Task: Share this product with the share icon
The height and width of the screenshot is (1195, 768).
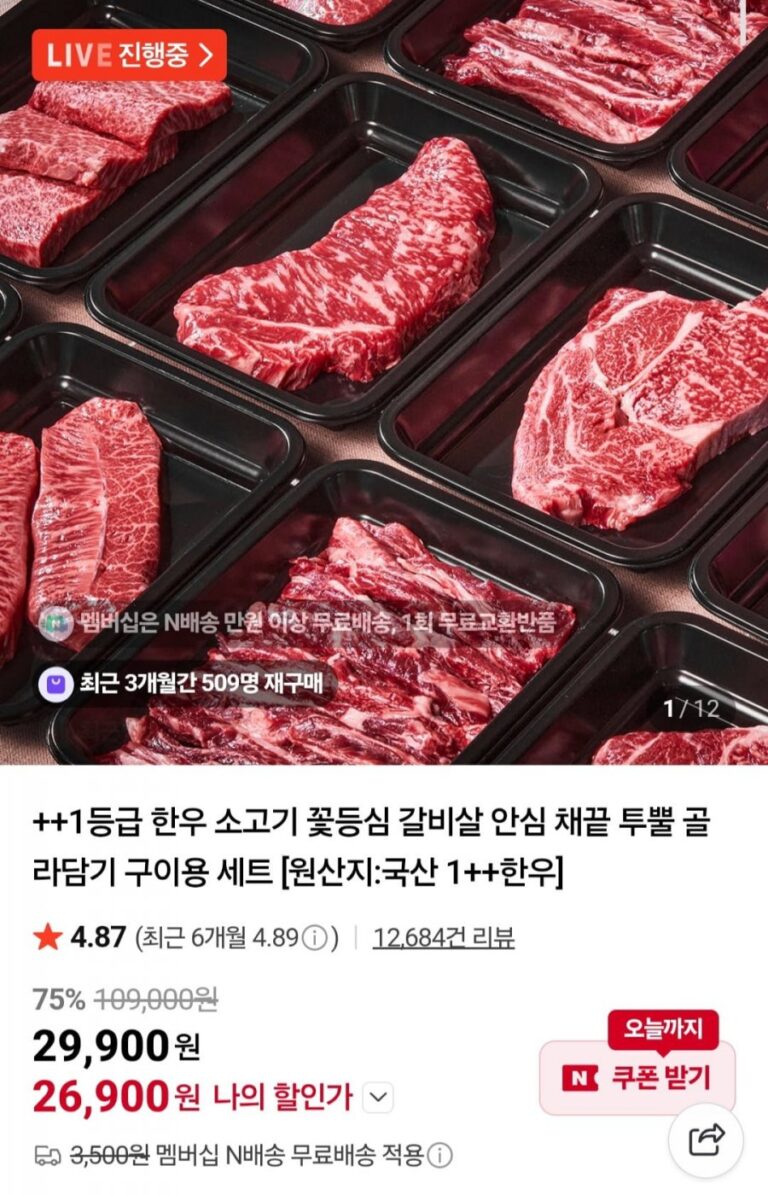Action: pos(706,1139)
